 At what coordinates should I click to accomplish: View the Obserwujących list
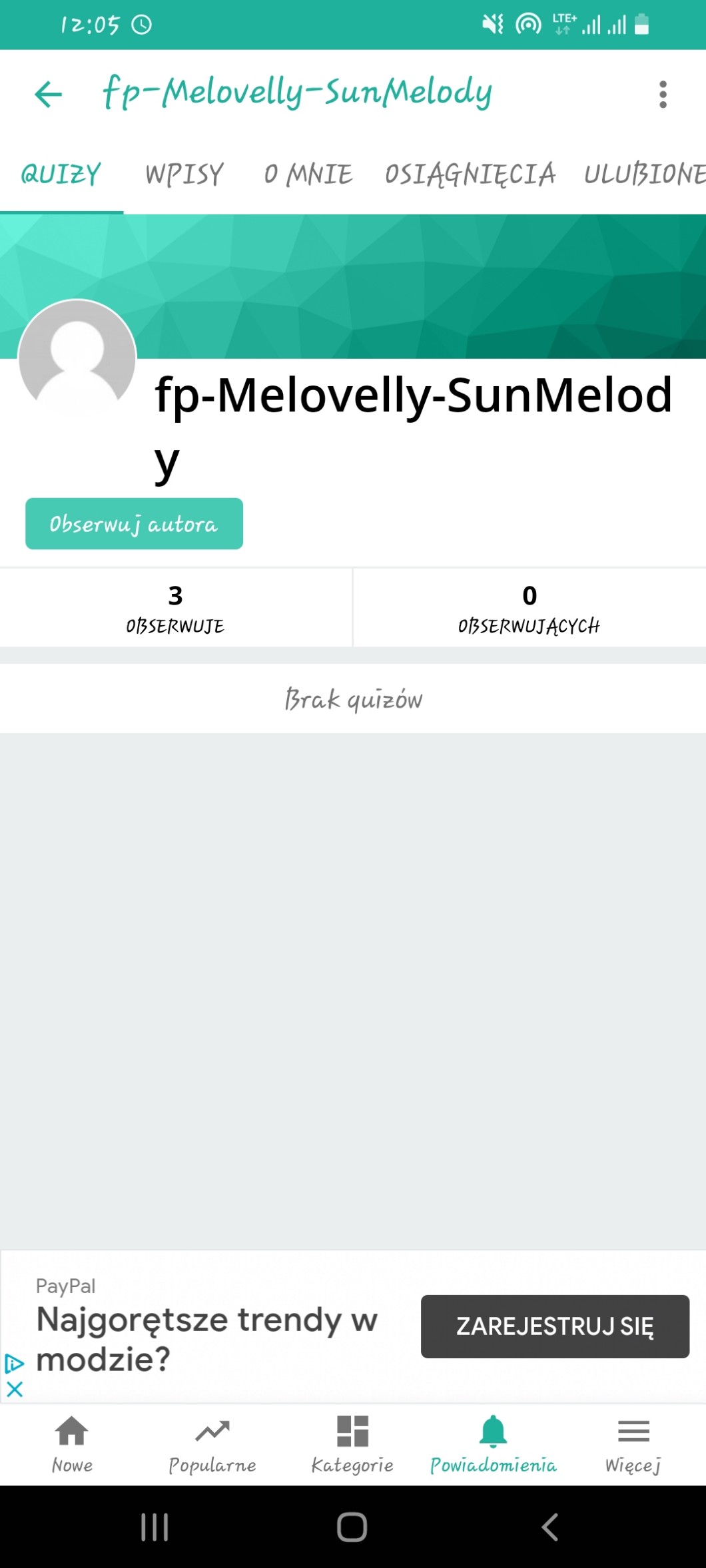tap(529, 608)
